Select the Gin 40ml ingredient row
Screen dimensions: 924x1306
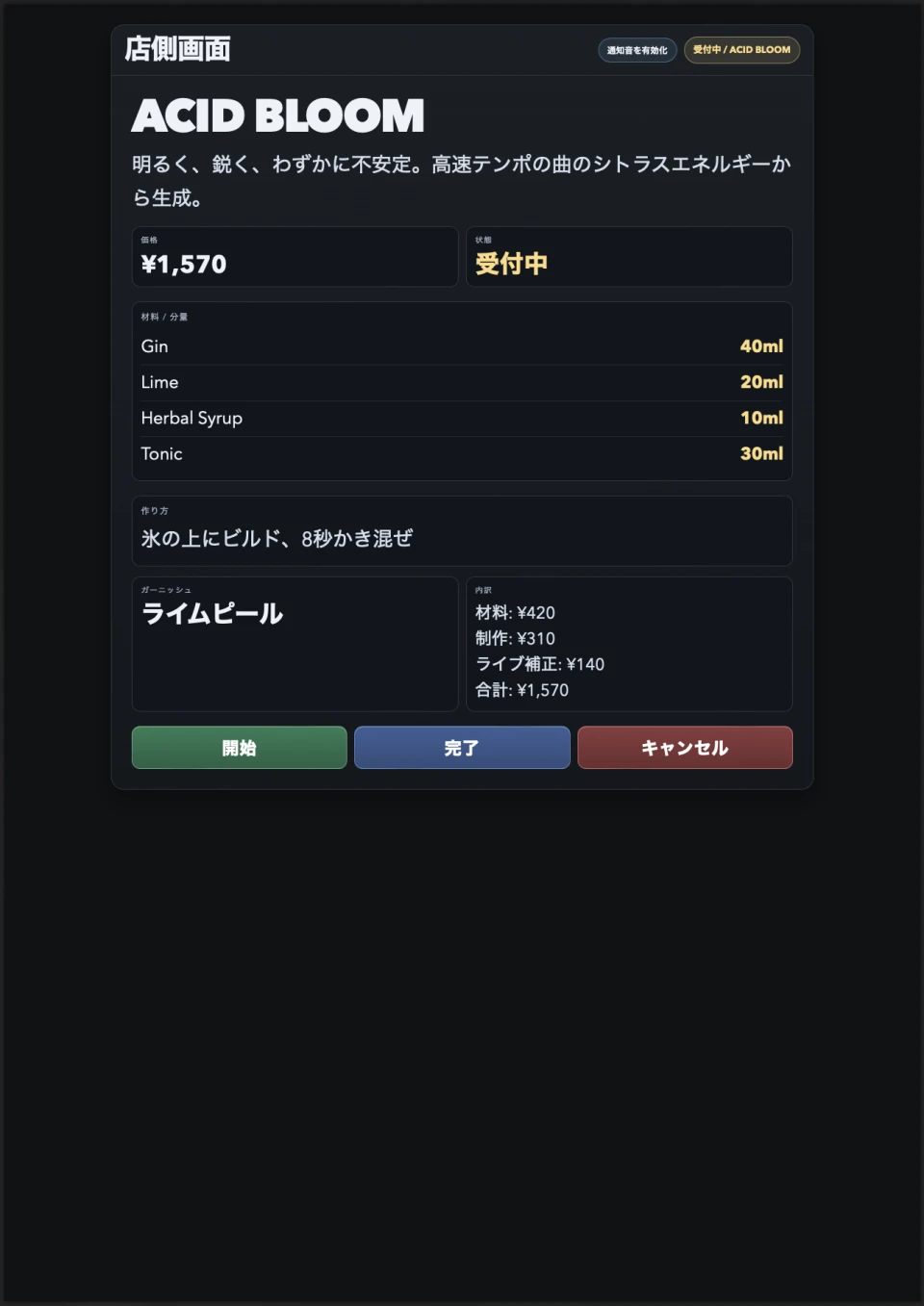(462, 346)
